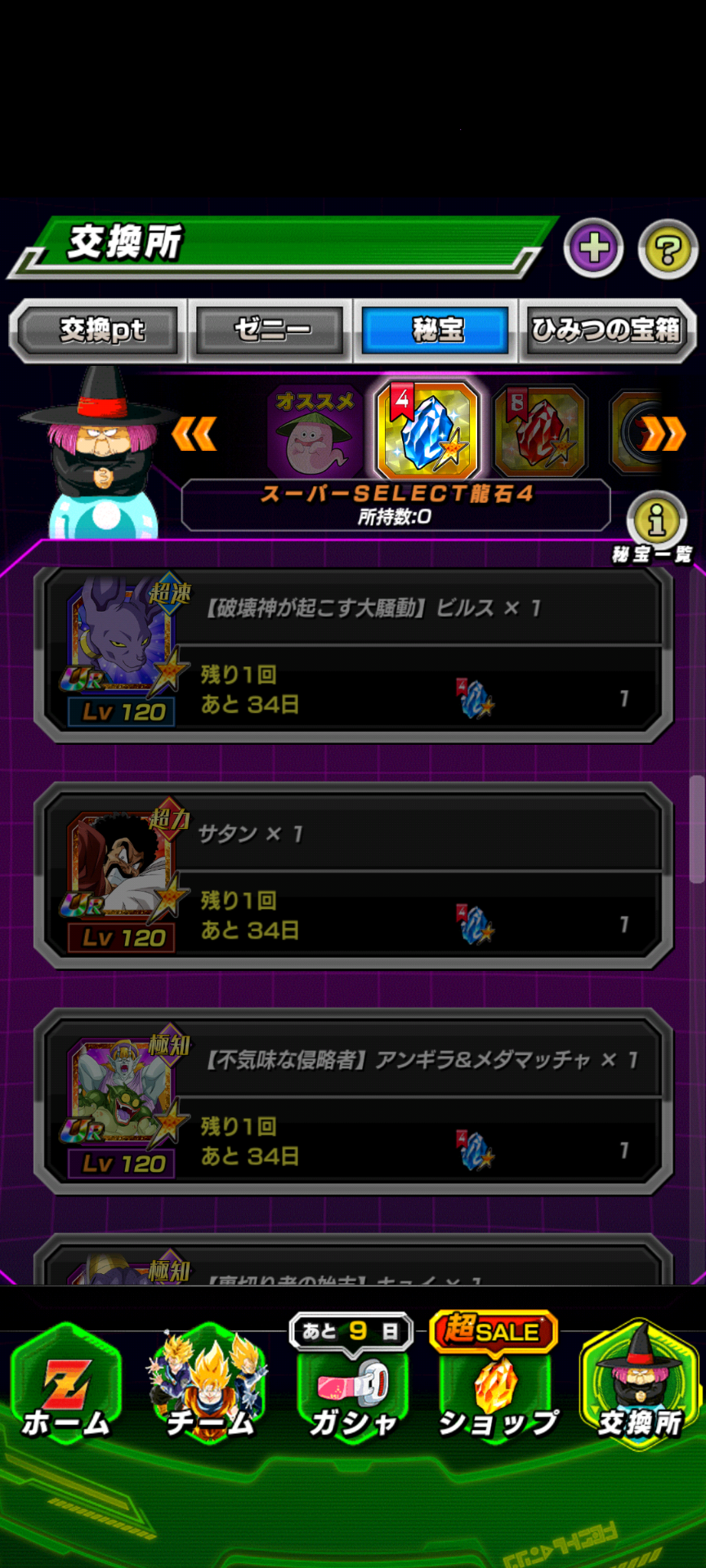Open the help question mark button
Image resolution: width=706 pixels, height=1568 pixels.
[x=668, y=249]
